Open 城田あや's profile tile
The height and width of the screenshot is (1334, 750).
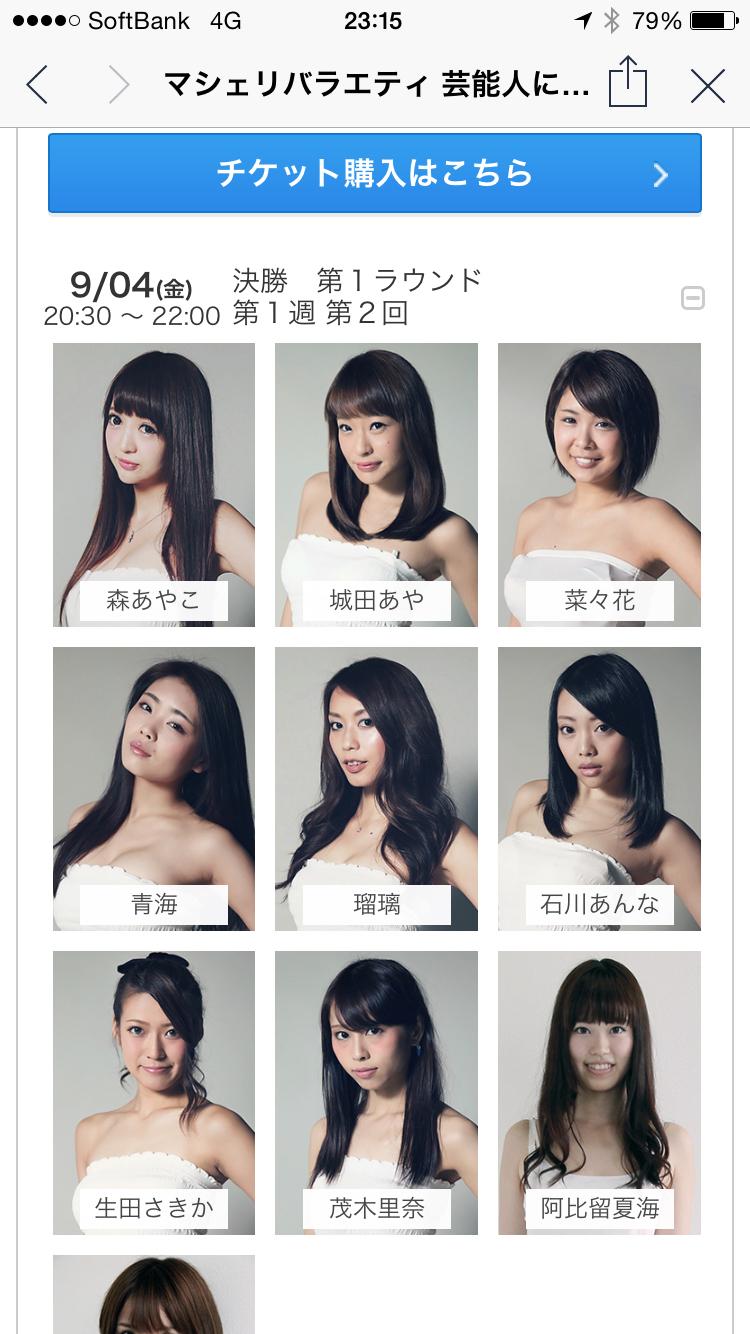pyautogui.click(x=376, y=485)
